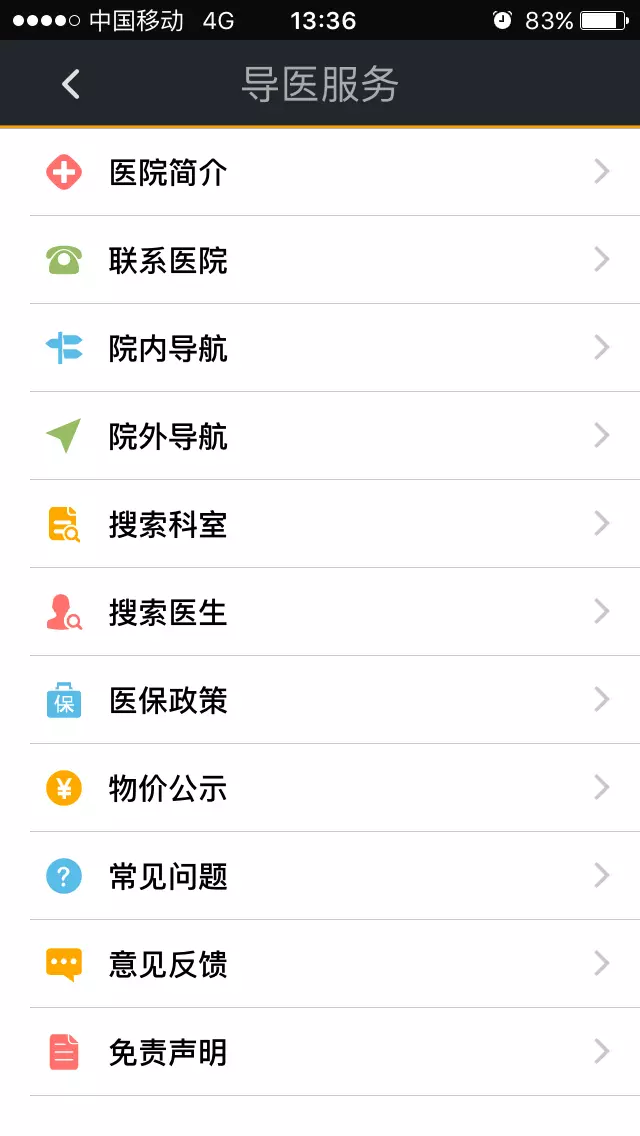Choose 搜索医生 to find a doctor
640x1136 pixels.
tap(320, 612)
